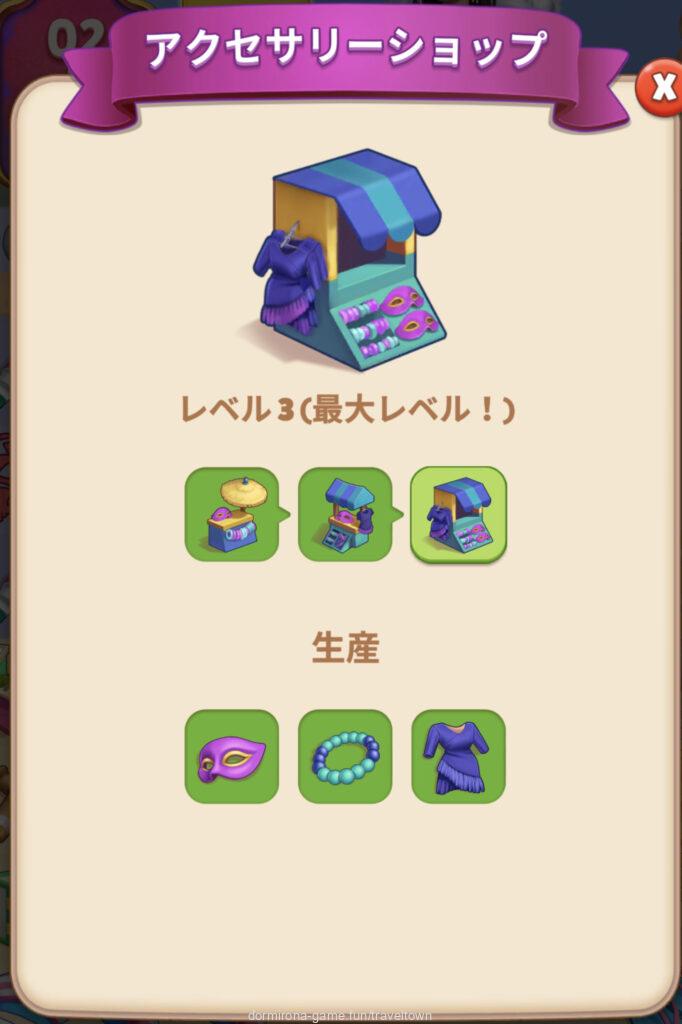Close the accessory shop dialog
The height and width of the screenshot is (1024, 682).
click(660, 89)
